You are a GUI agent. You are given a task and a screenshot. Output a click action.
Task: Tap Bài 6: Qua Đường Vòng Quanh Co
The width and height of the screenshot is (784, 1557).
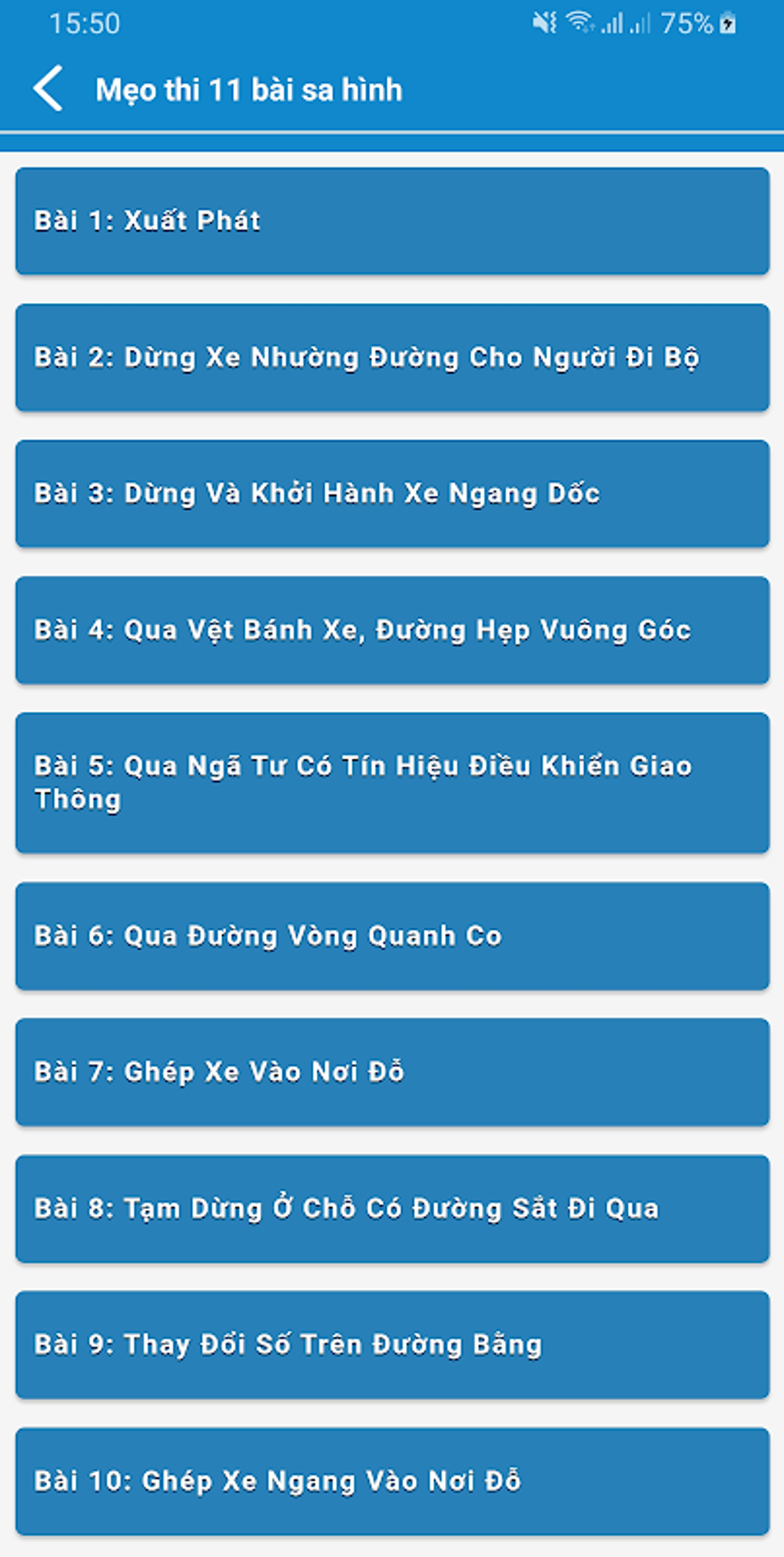point(392,936)
